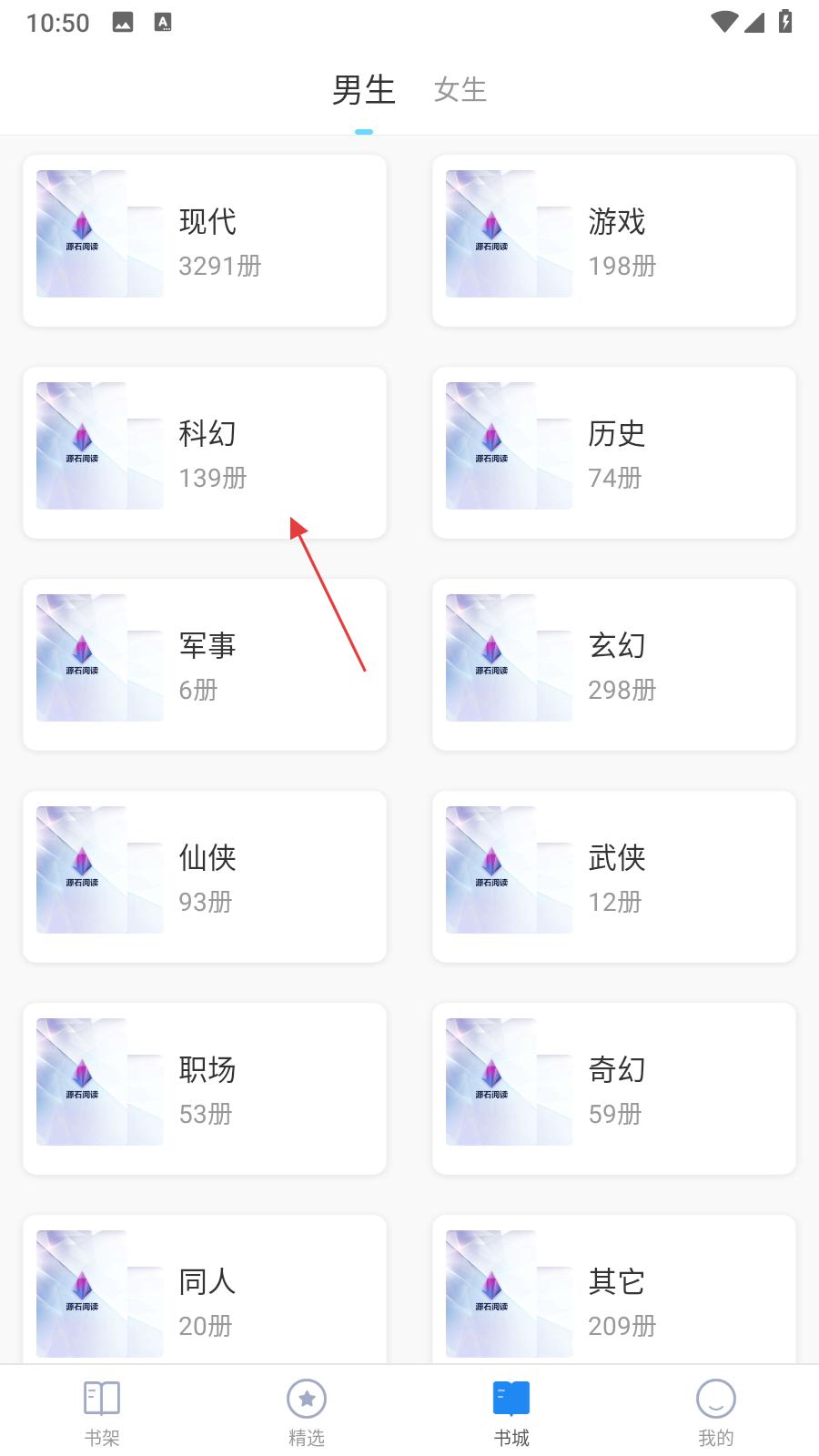Open the 现代 category card
819x1456 pixels.
click(x=205, y=240)
